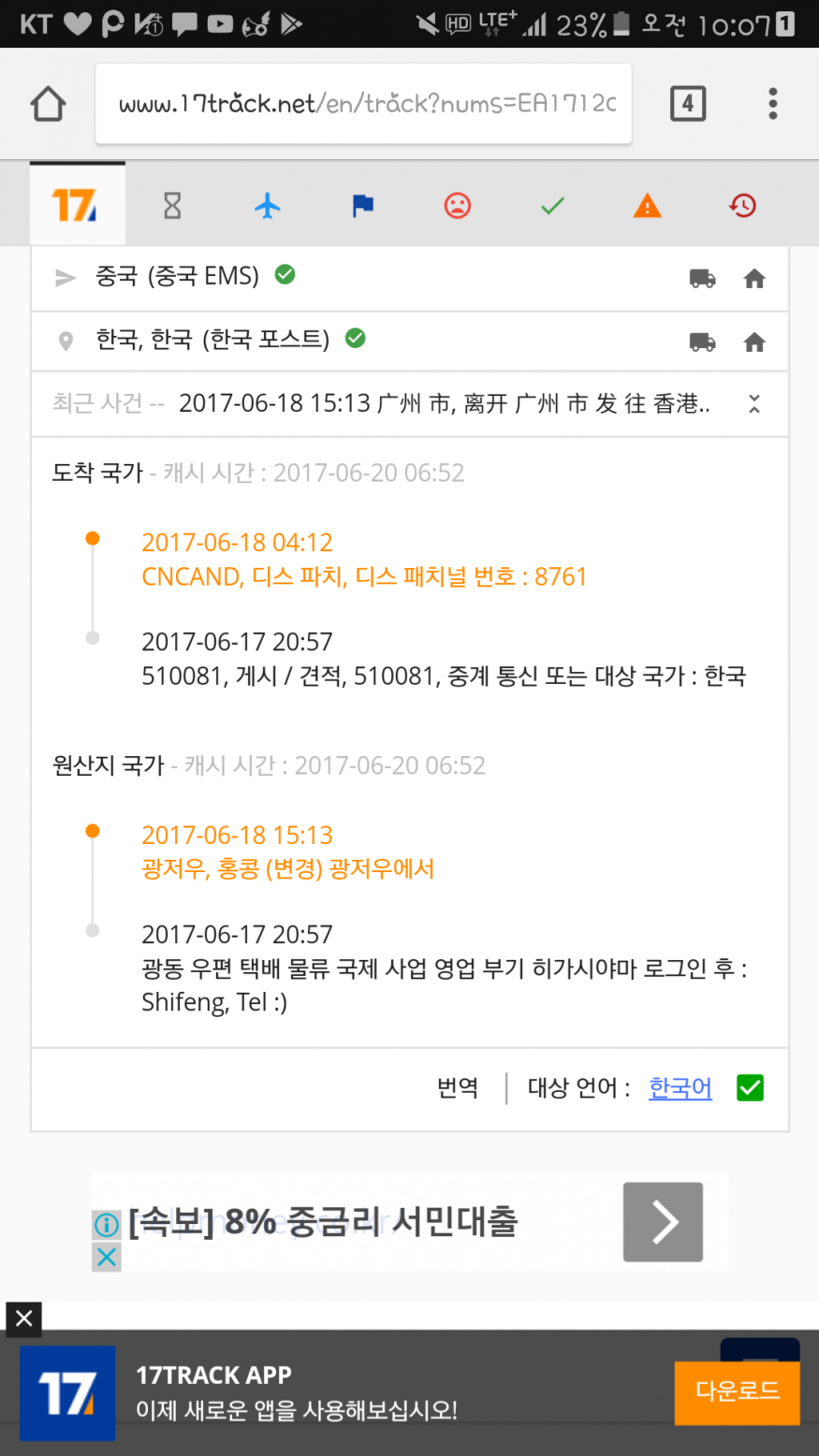Open the Korea Post carrier home icon

pos(754,342)
